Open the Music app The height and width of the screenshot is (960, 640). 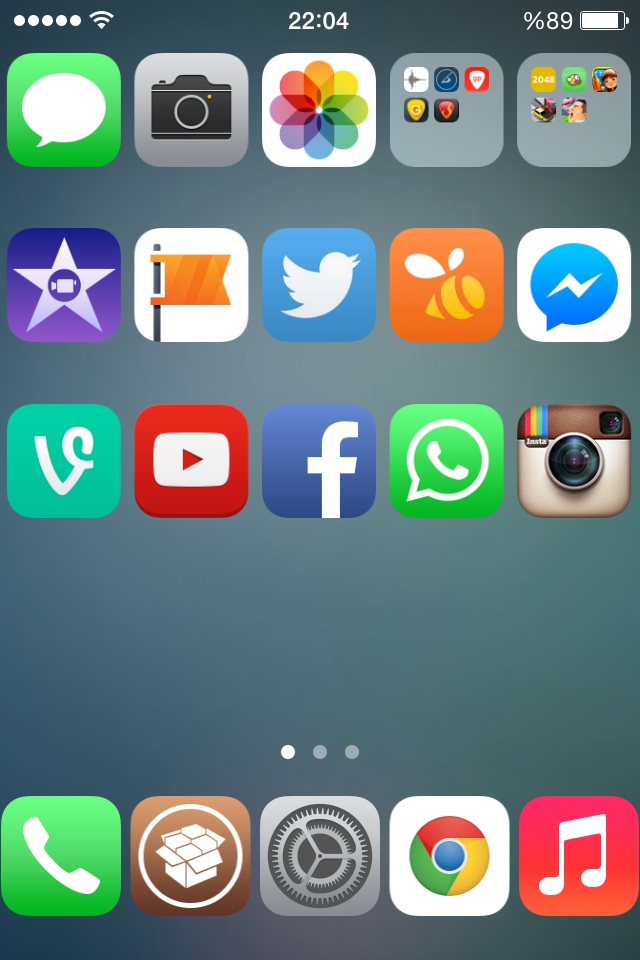[x=579, y=856]
